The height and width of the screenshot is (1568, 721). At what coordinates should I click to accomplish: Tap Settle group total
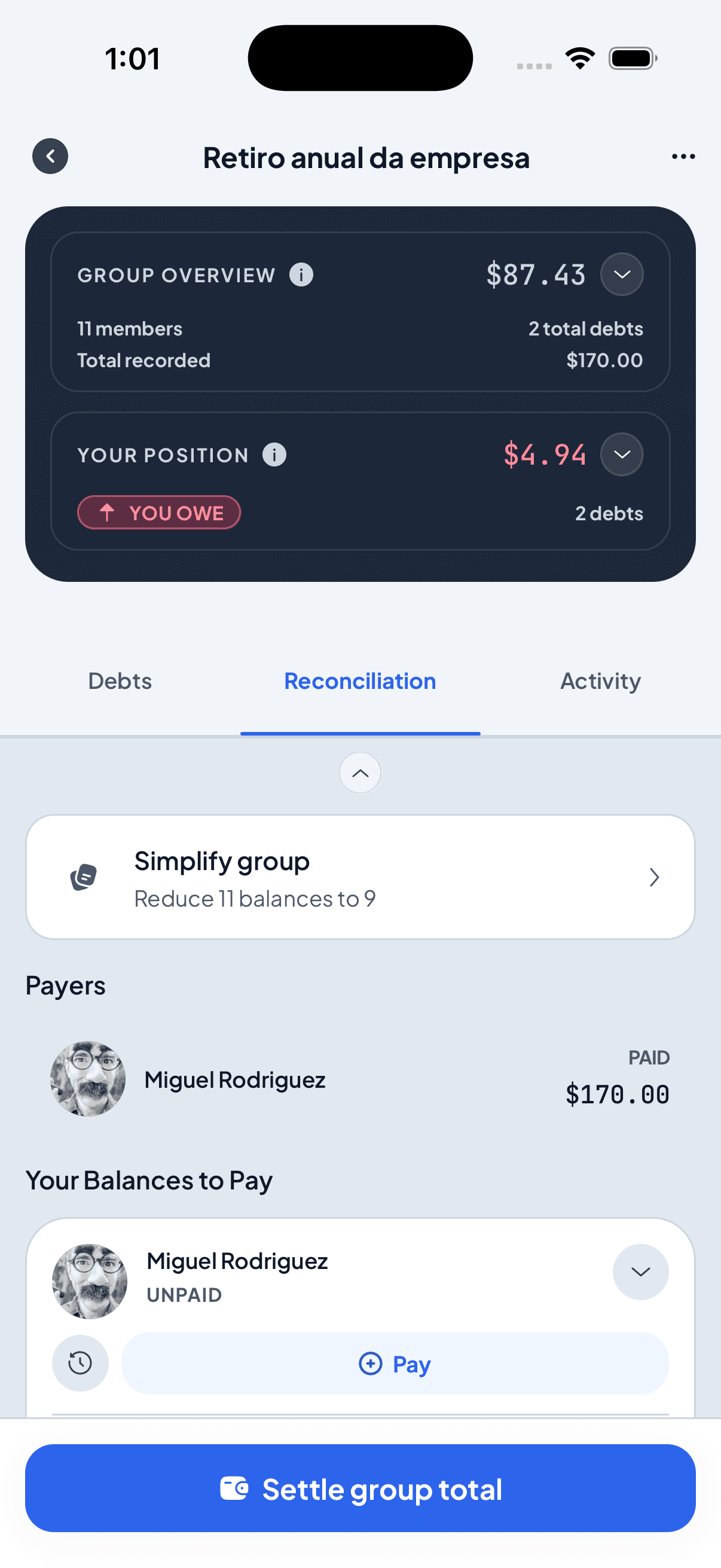pos(360,1488)
